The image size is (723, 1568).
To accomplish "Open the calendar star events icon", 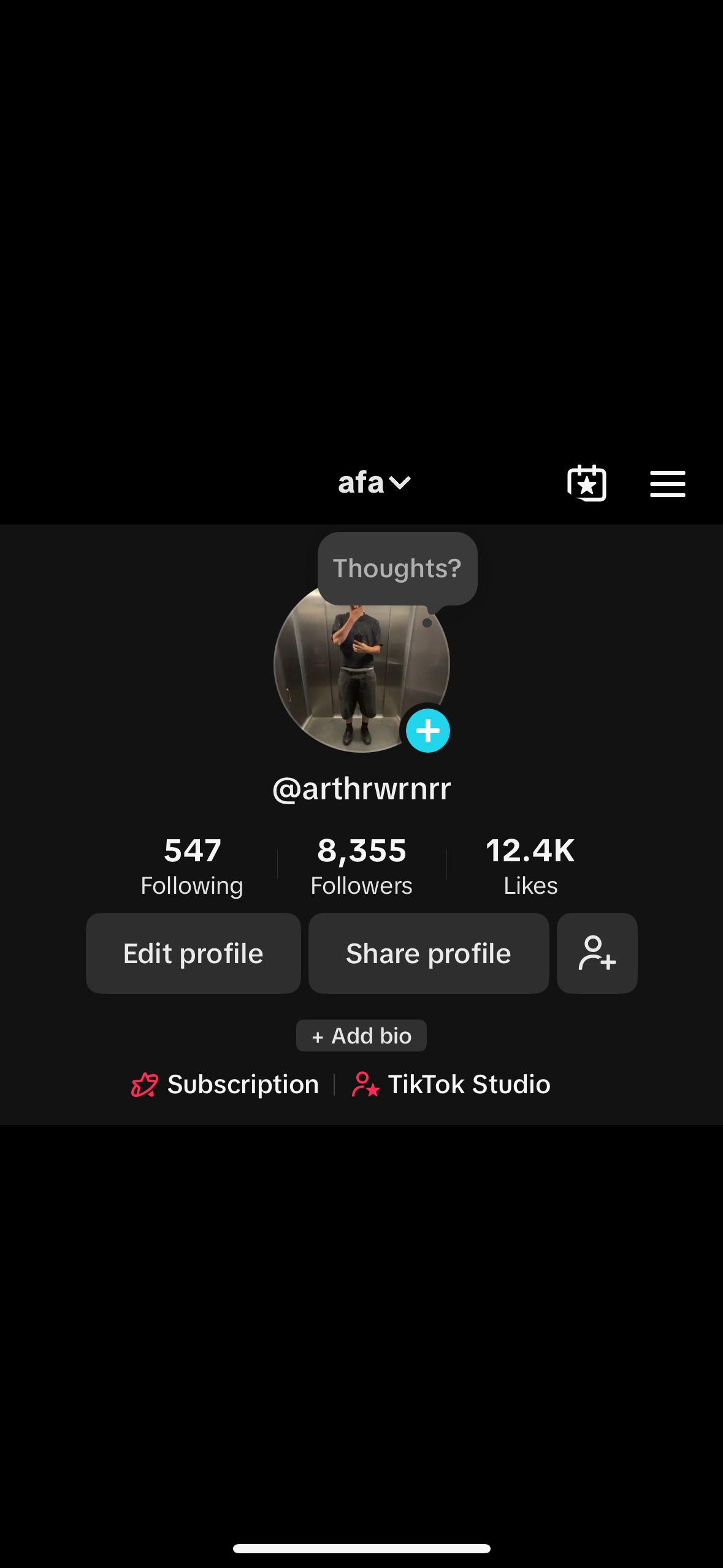I will pos(587,483).
